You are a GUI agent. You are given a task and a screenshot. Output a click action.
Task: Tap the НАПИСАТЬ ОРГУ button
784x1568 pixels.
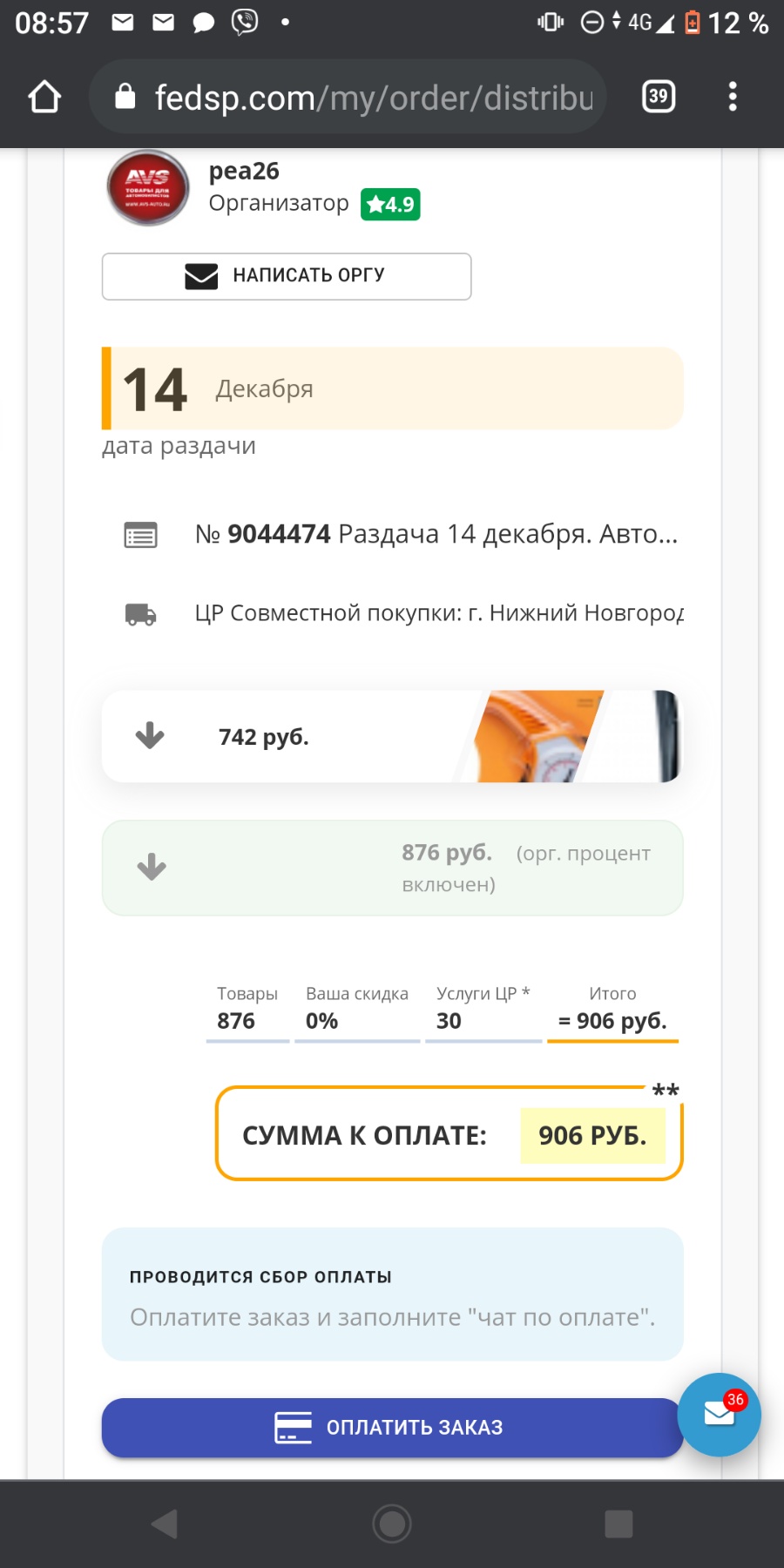[287, 276]
